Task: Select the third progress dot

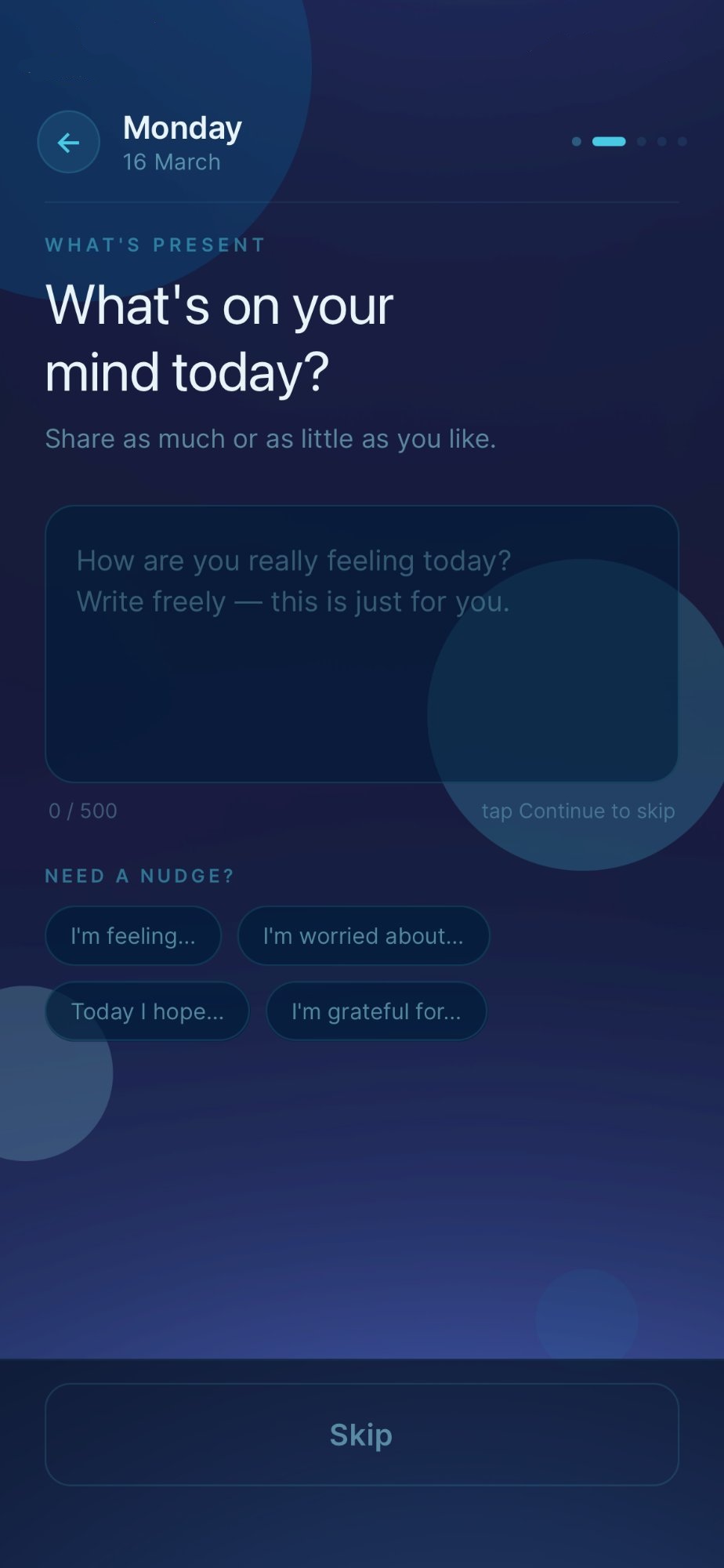Action: [x=640, y=141]
